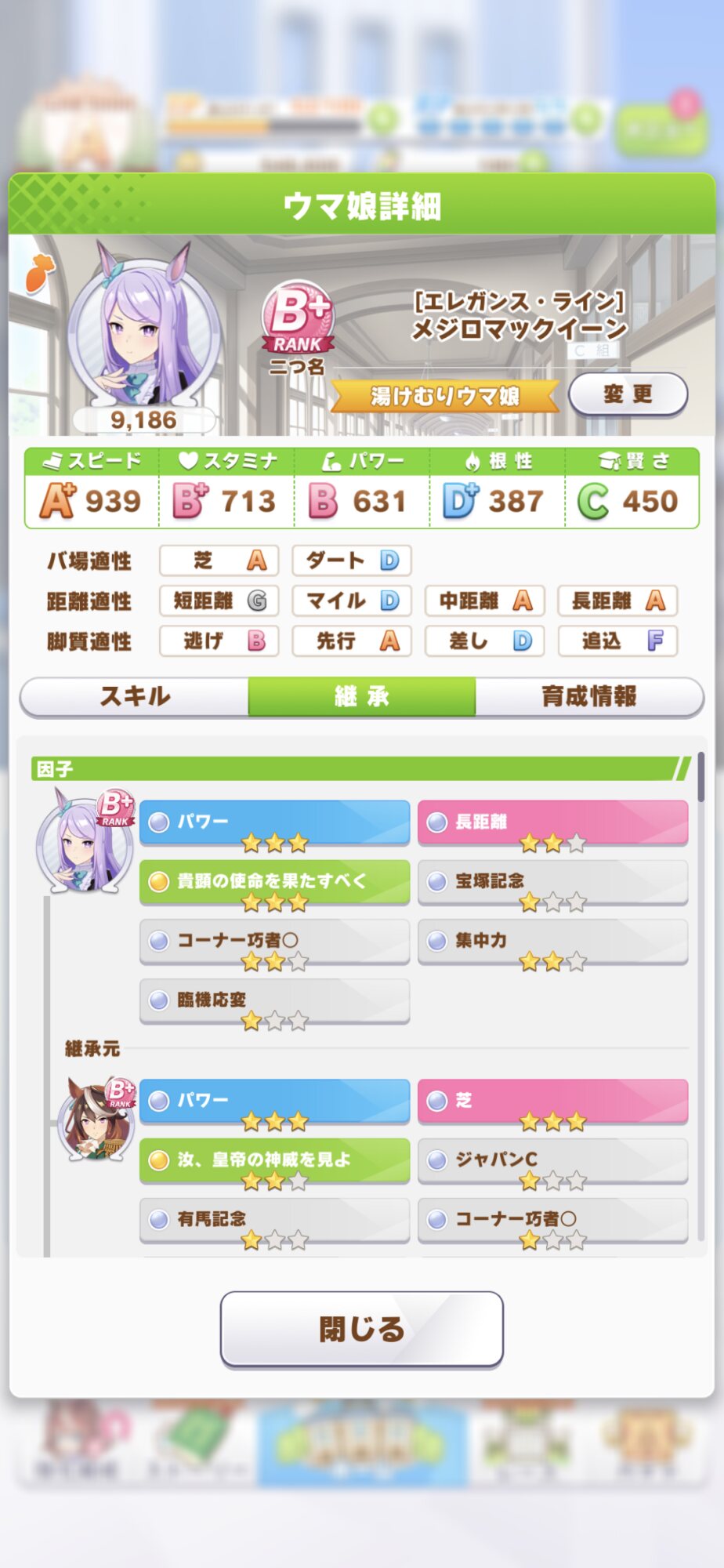This screenshot has height=1568, width=724.
Task: Close the dialog with 閉じる
Action: coord(362,1329)
